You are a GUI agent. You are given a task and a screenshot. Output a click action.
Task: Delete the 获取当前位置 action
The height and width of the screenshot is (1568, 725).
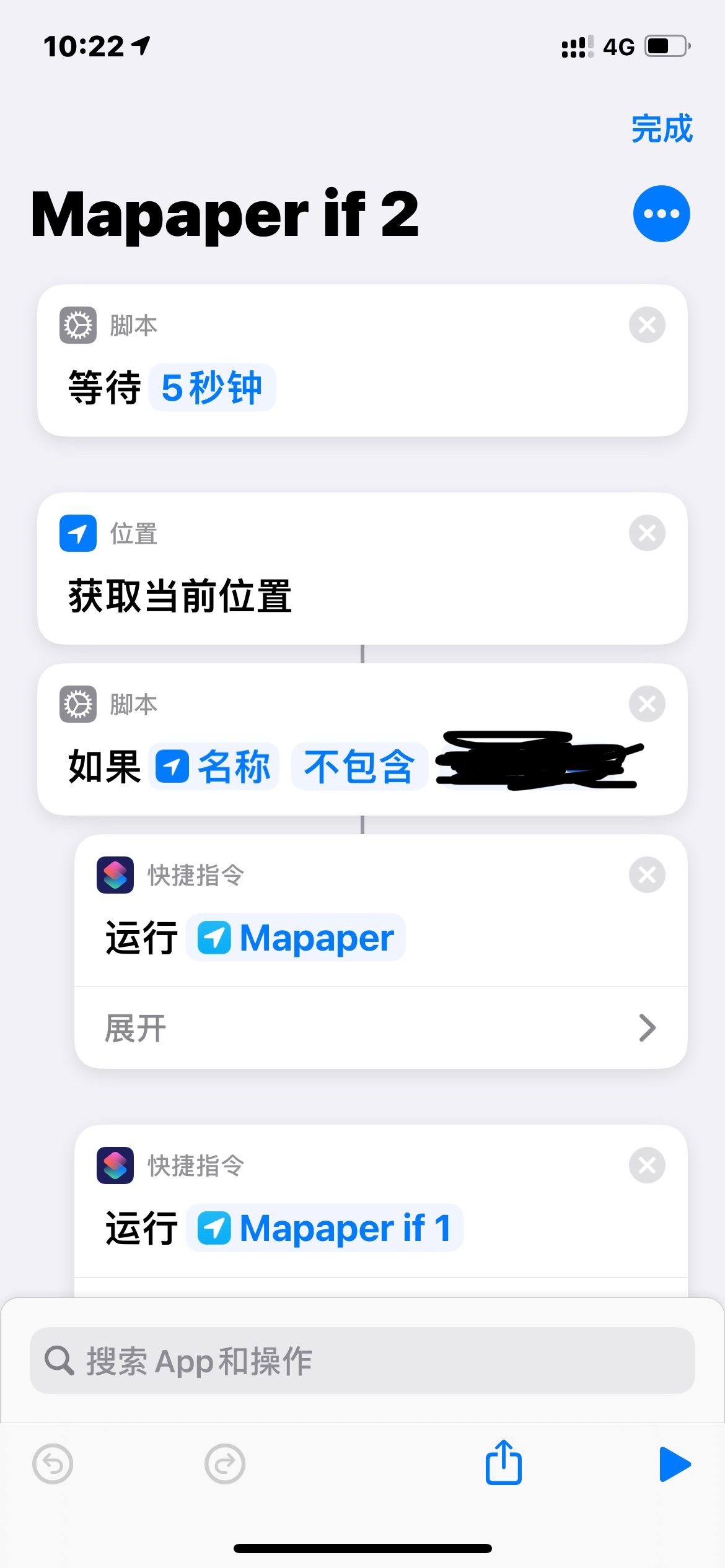pos(647,533)
